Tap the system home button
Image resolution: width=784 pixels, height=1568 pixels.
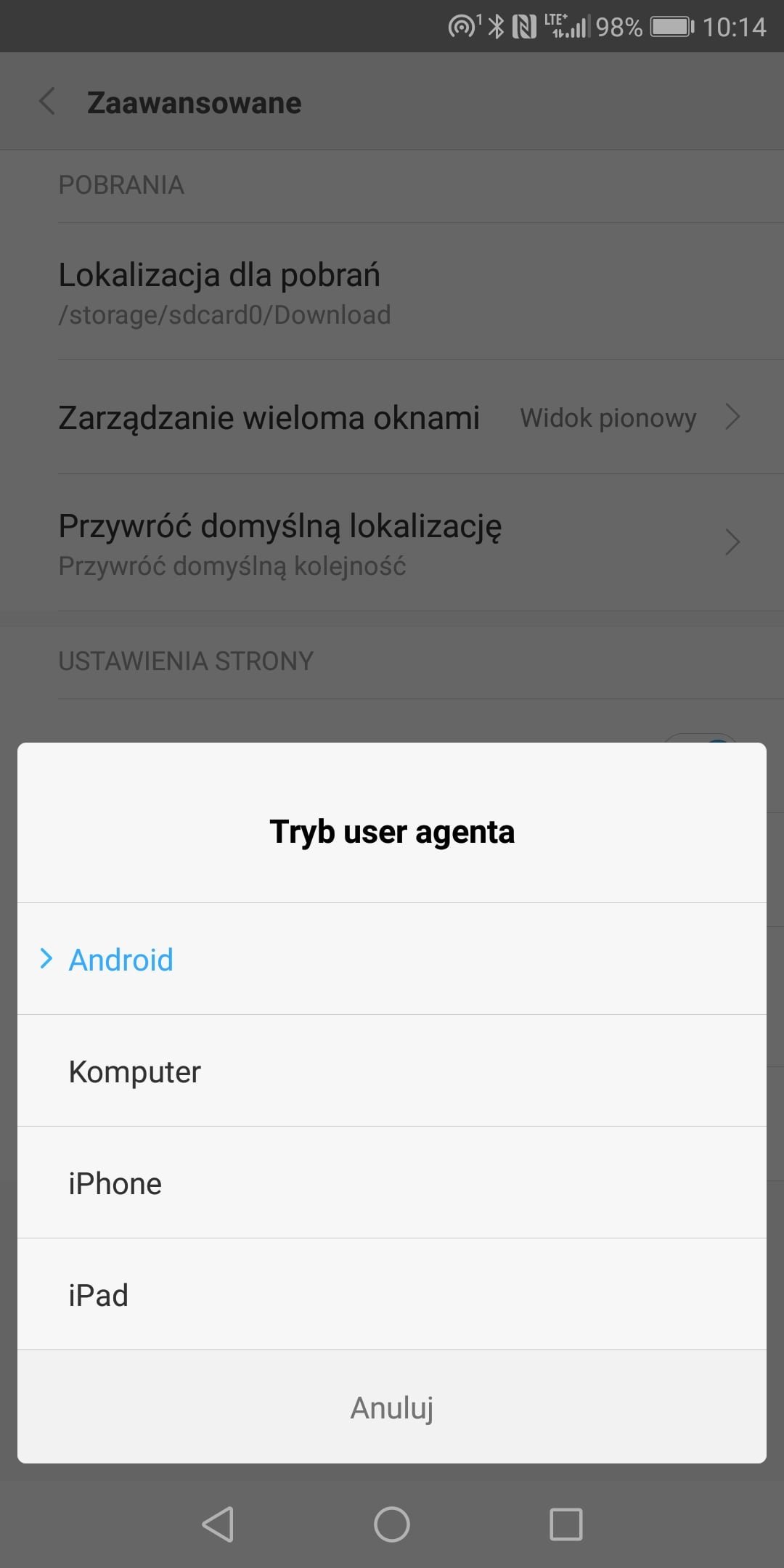tap(392, 1524)
